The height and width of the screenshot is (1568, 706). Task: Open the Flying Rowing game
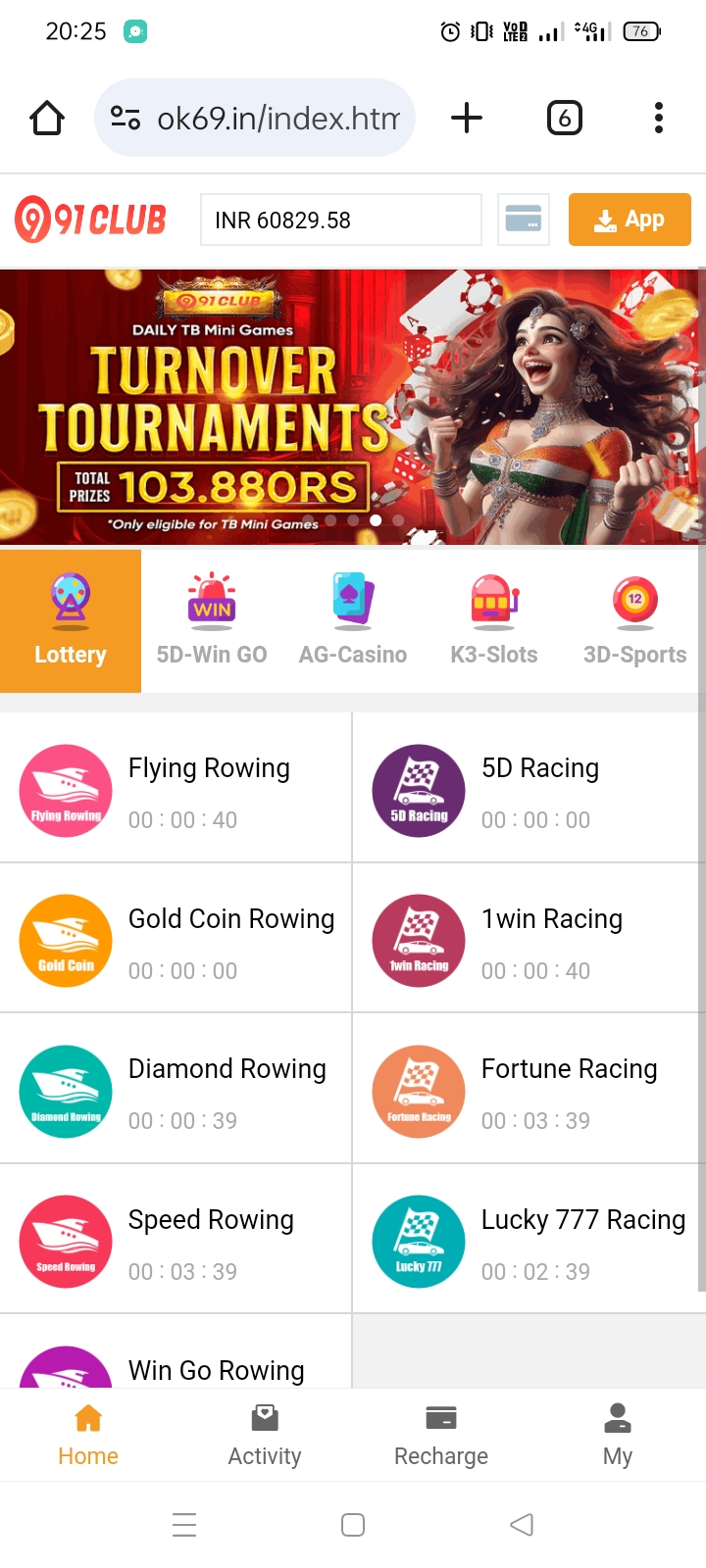[176, 789]
